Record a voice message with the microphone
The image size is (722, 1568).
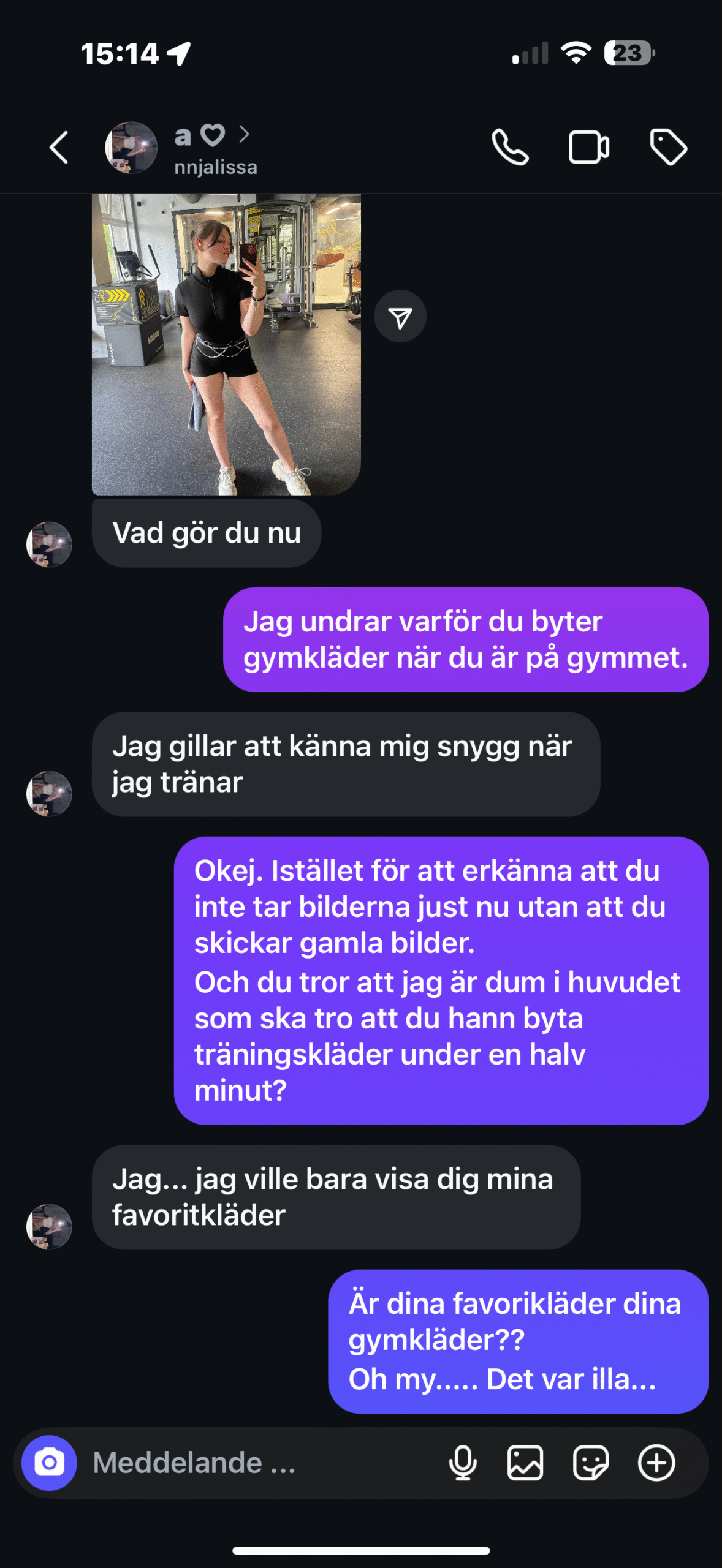463,1463
